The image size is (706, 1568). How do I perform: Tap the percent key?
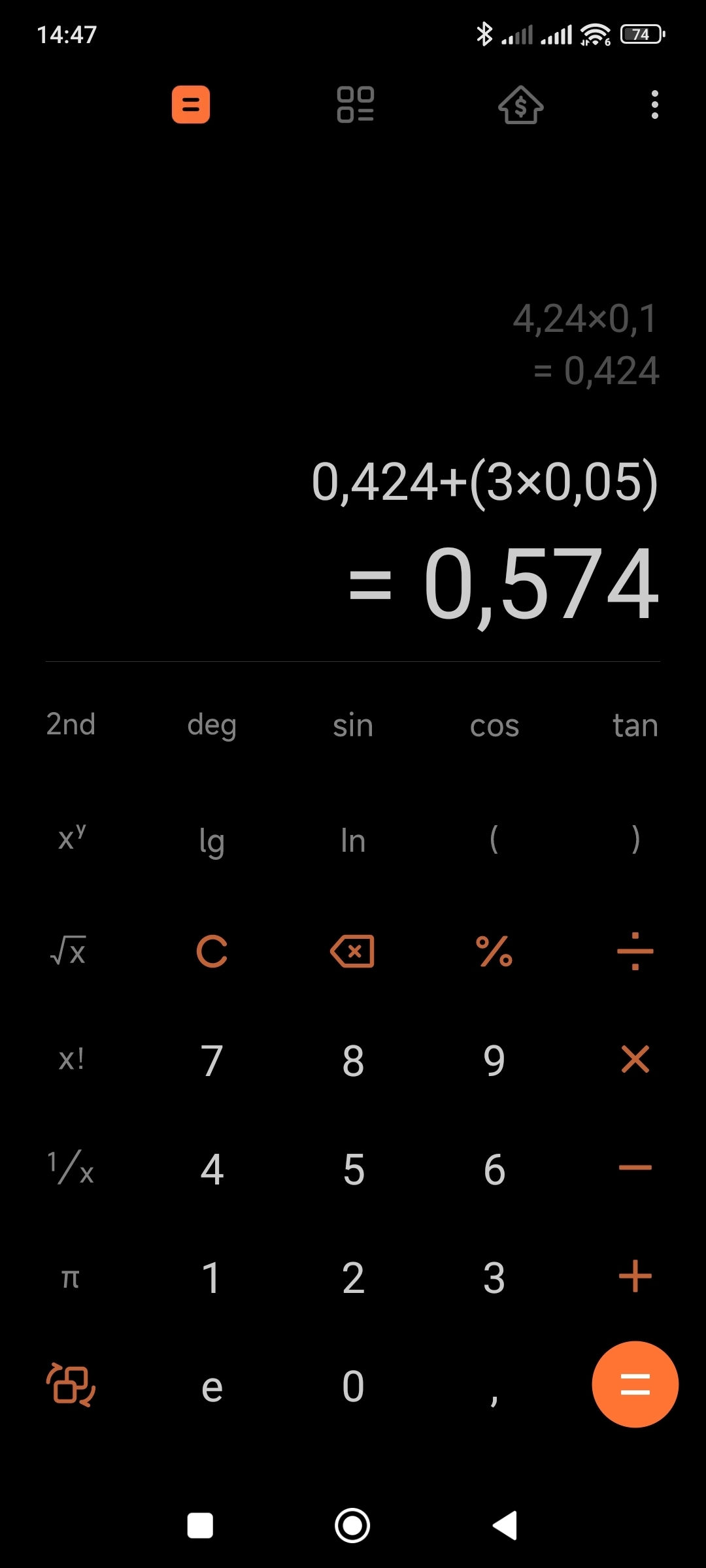[x=494, y=951]
